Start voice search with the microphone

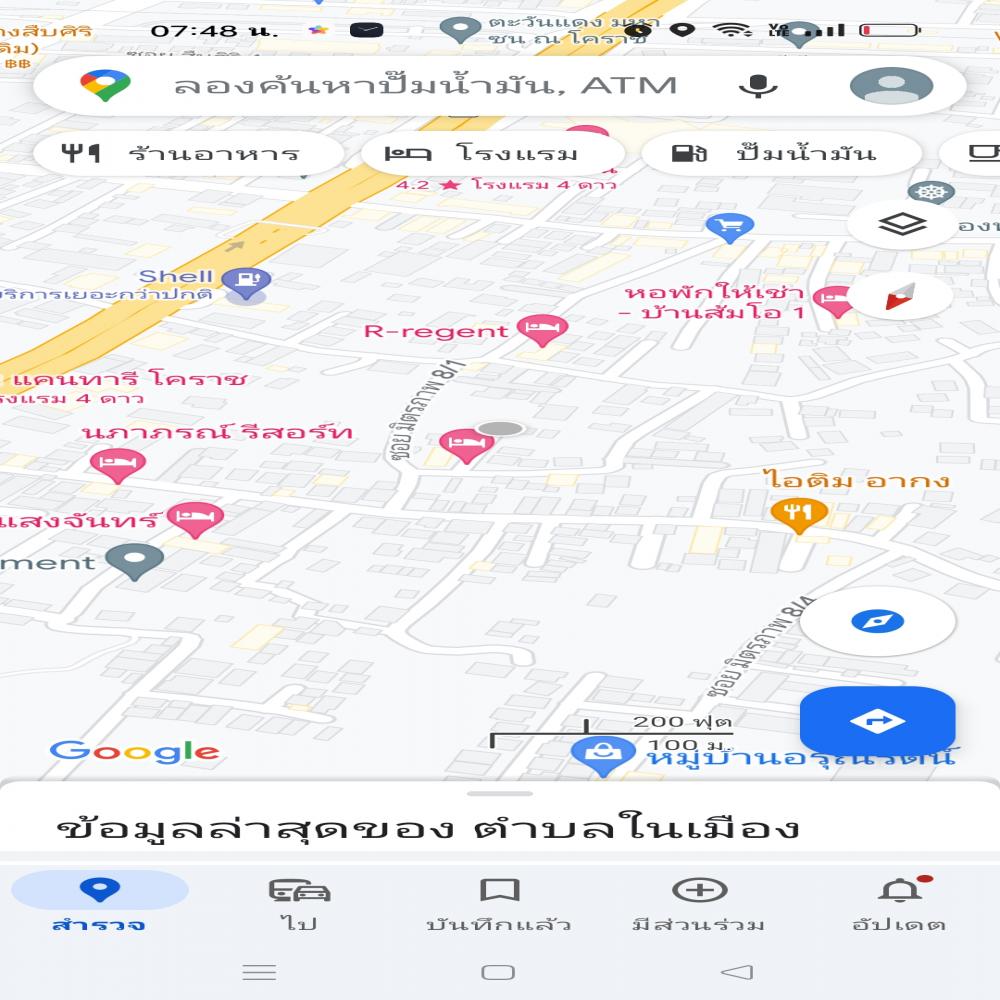[758, 85]
